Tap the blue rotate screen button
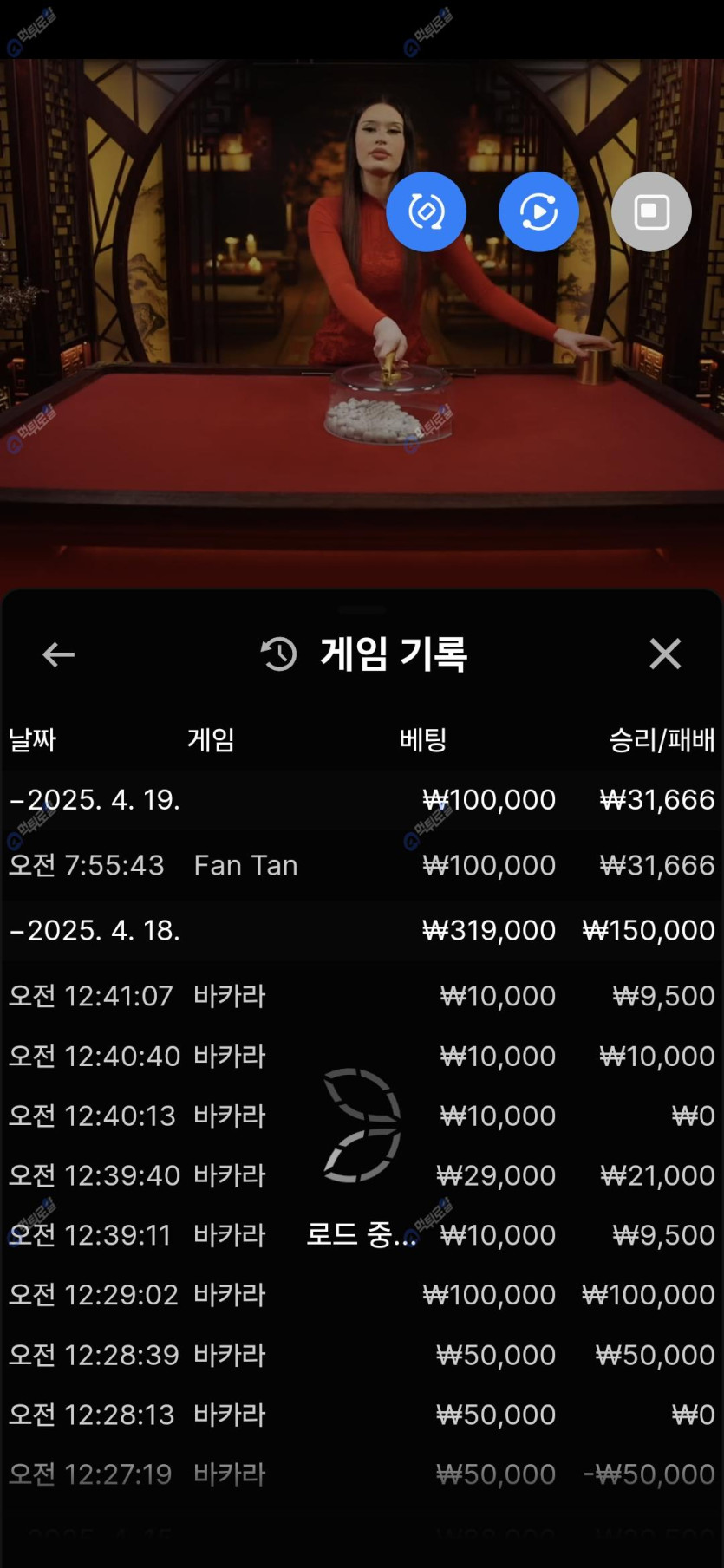 coord(426,211)
